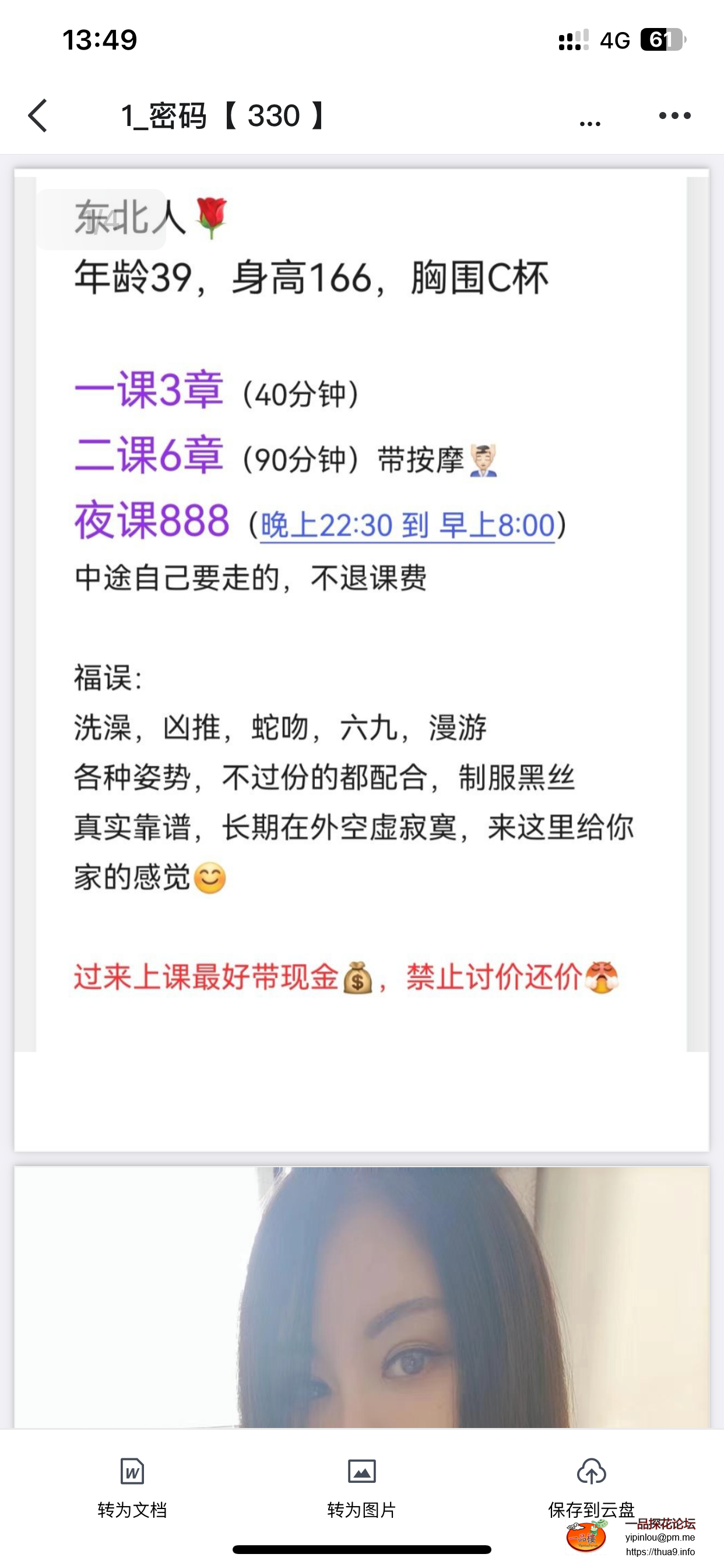
Task: Open the three-dot overflow menu
Action: pos(674,116)
